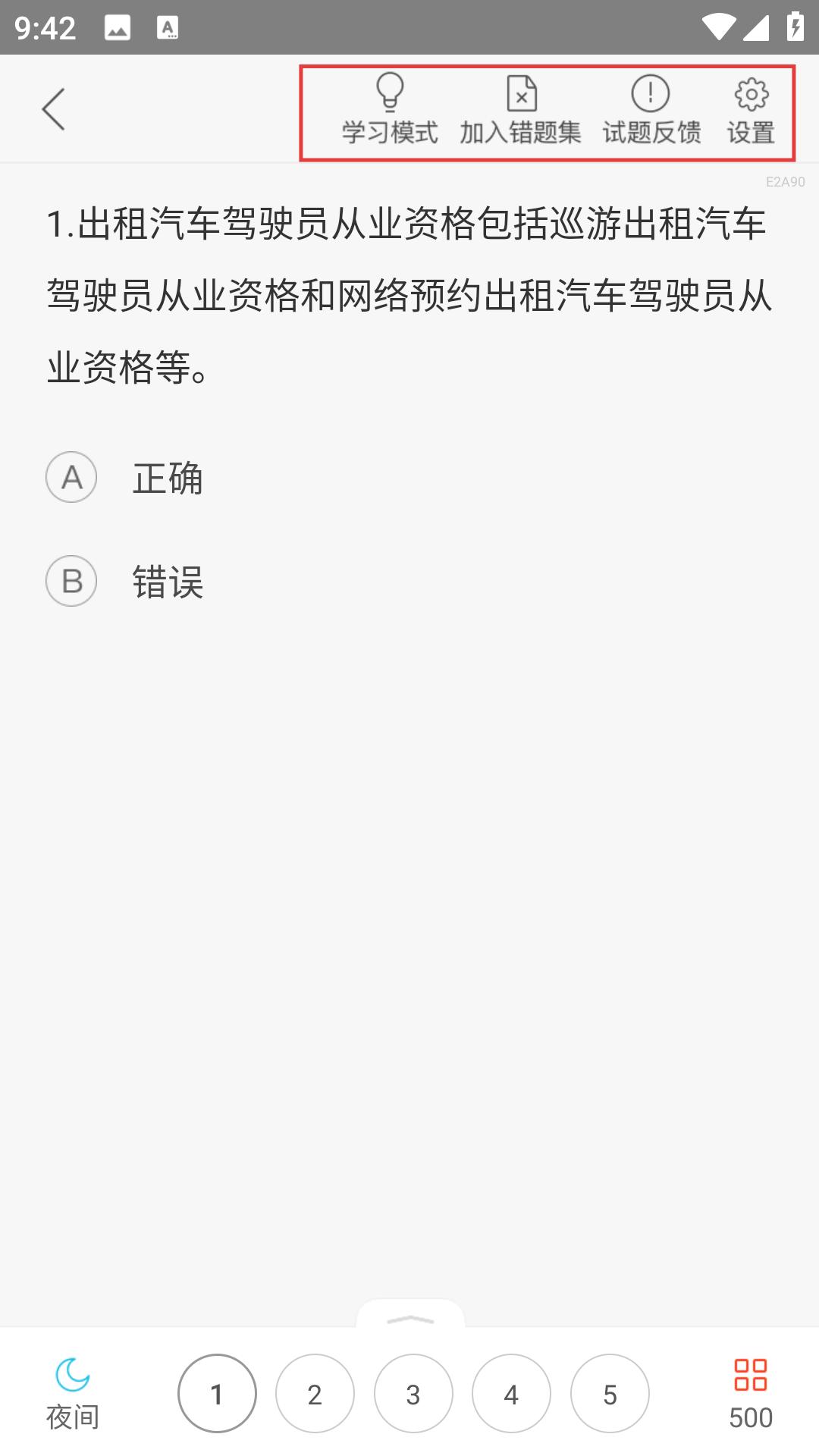Jump to question 2
Viewport: 819px width, 1456px height.
(315, 1394)
